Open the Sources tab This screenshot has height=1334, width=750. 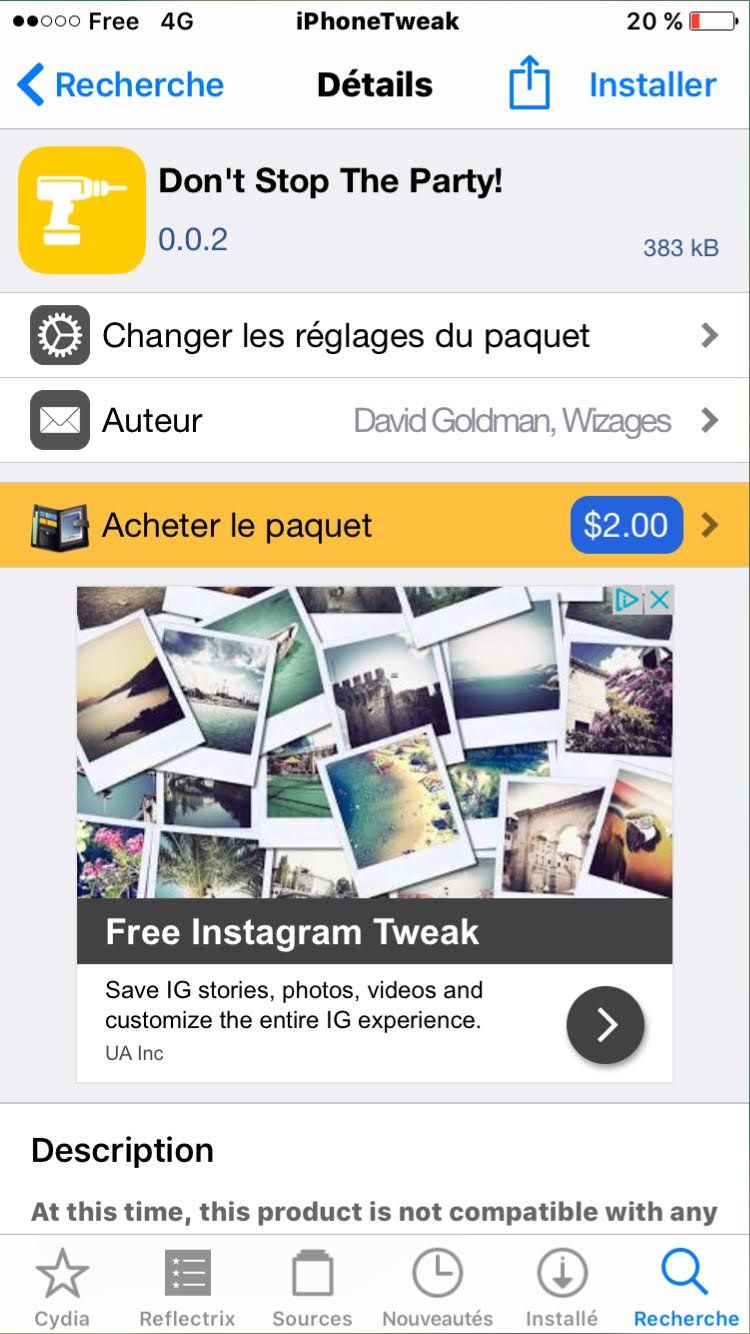click(312, 1287)
